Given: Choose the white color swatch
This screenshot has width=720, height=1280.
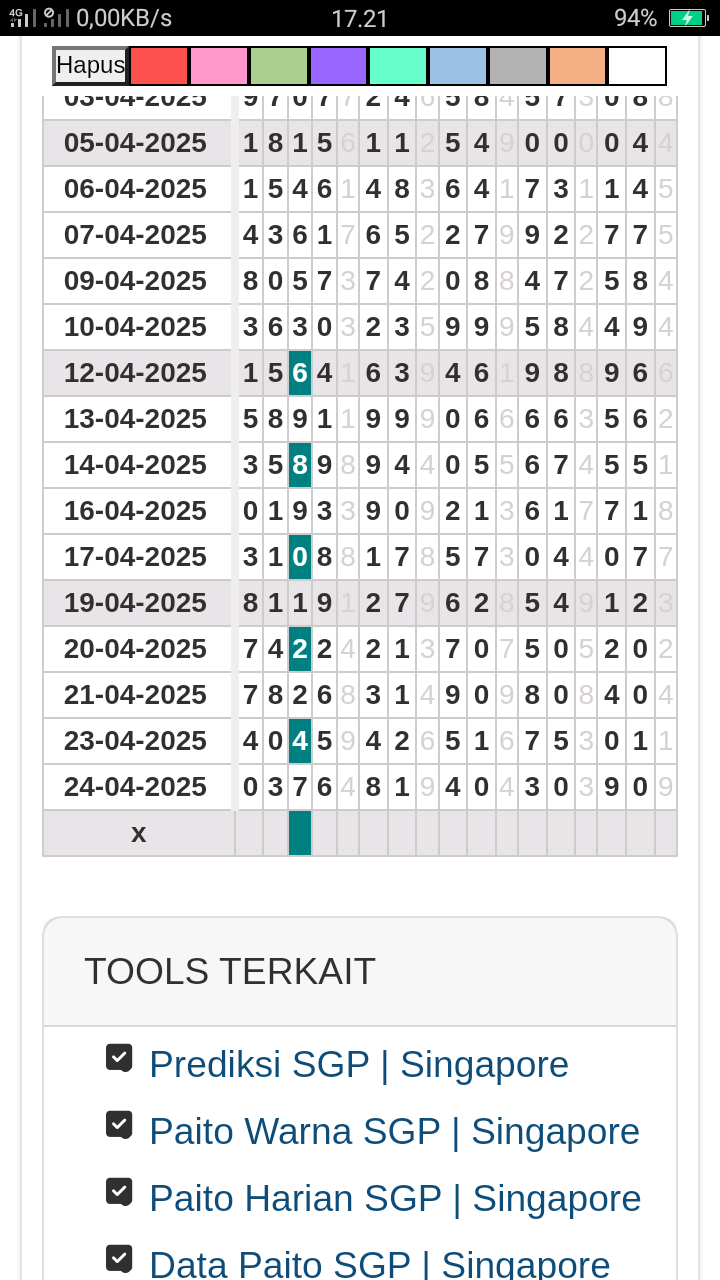Looking at the screenshot, I should tap(637, 66).
